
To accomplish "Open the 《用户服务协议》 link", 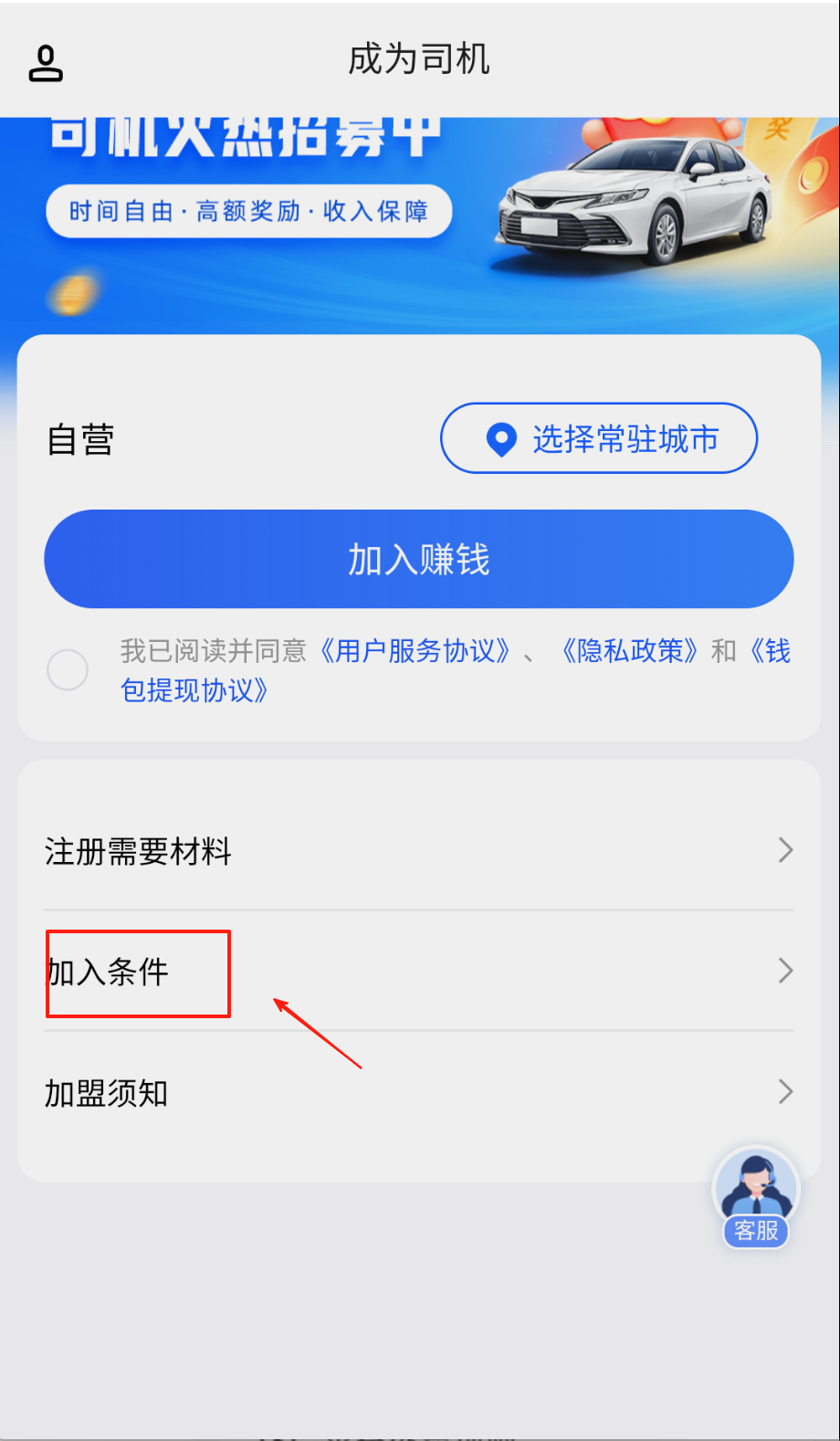I will tap(415, 651).
